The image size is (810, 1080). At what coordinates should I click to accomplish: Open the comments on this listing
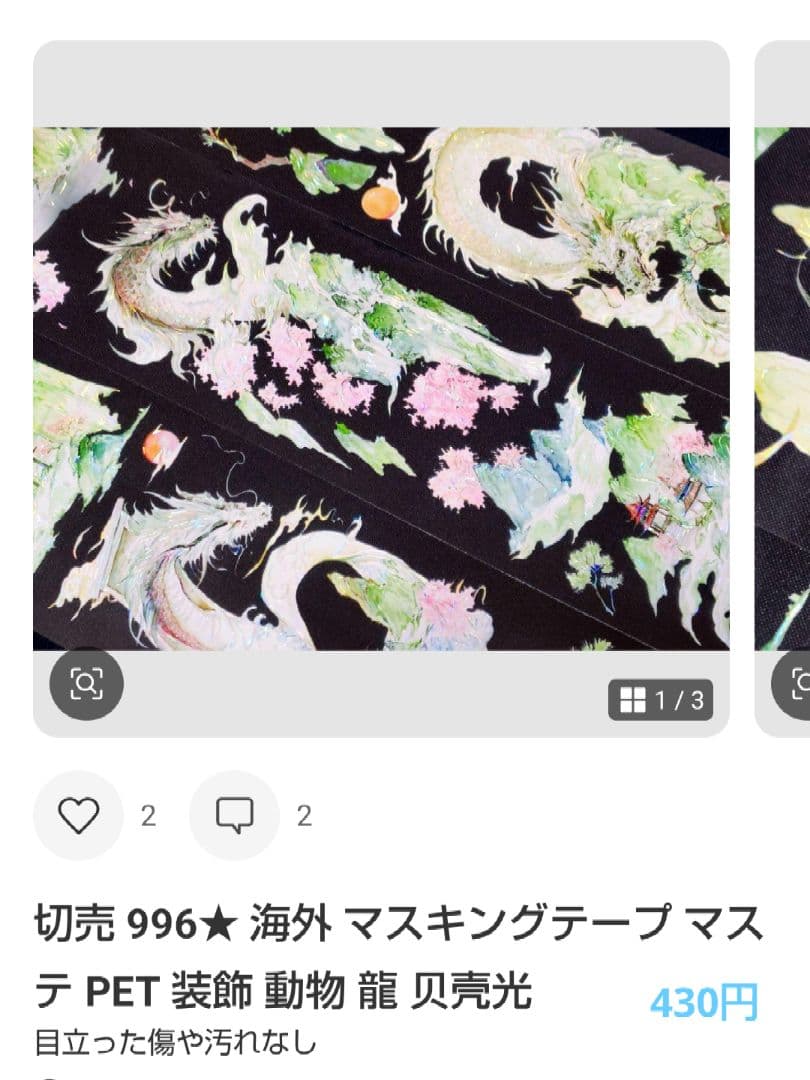click(234, 816)
